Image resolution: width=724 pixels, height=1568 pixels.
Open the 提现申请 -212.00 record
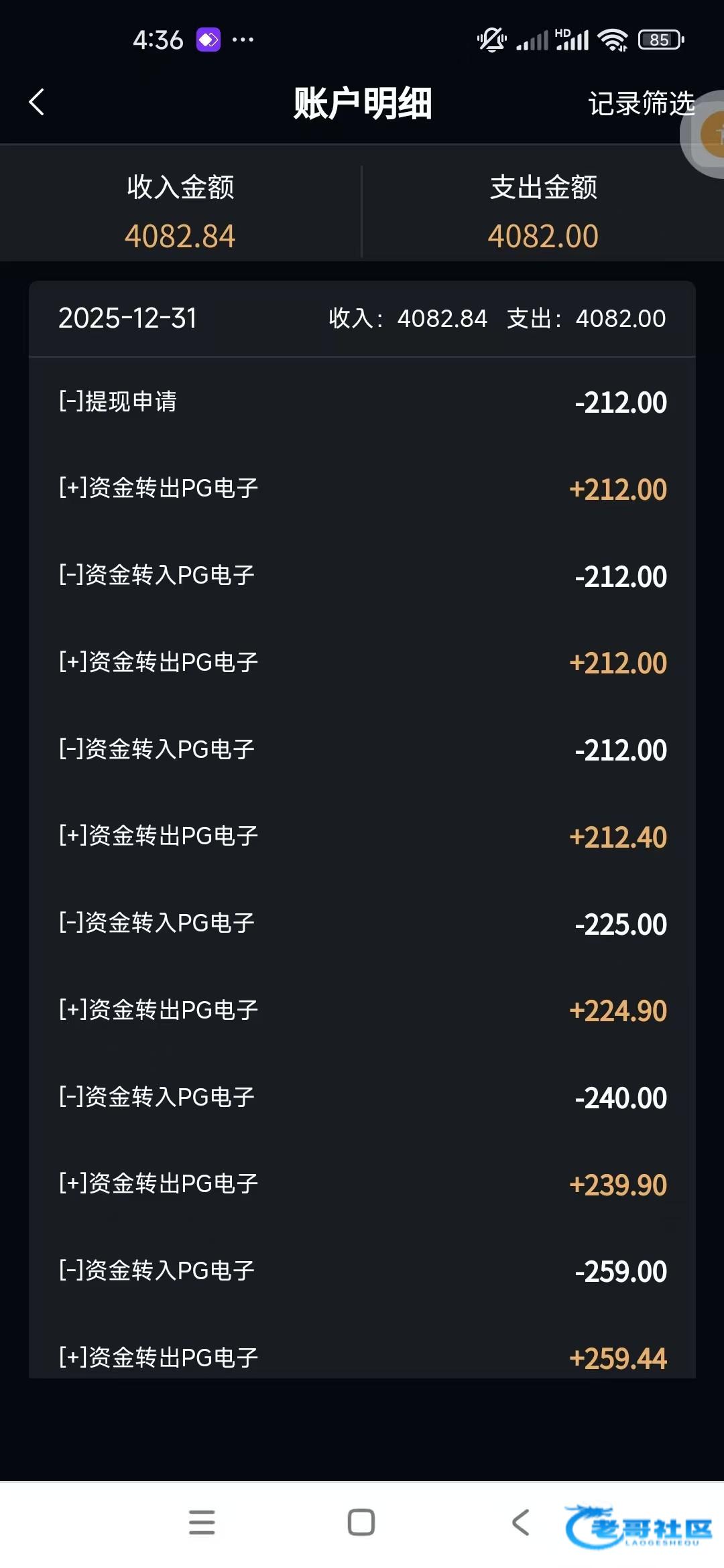[362, 402]
